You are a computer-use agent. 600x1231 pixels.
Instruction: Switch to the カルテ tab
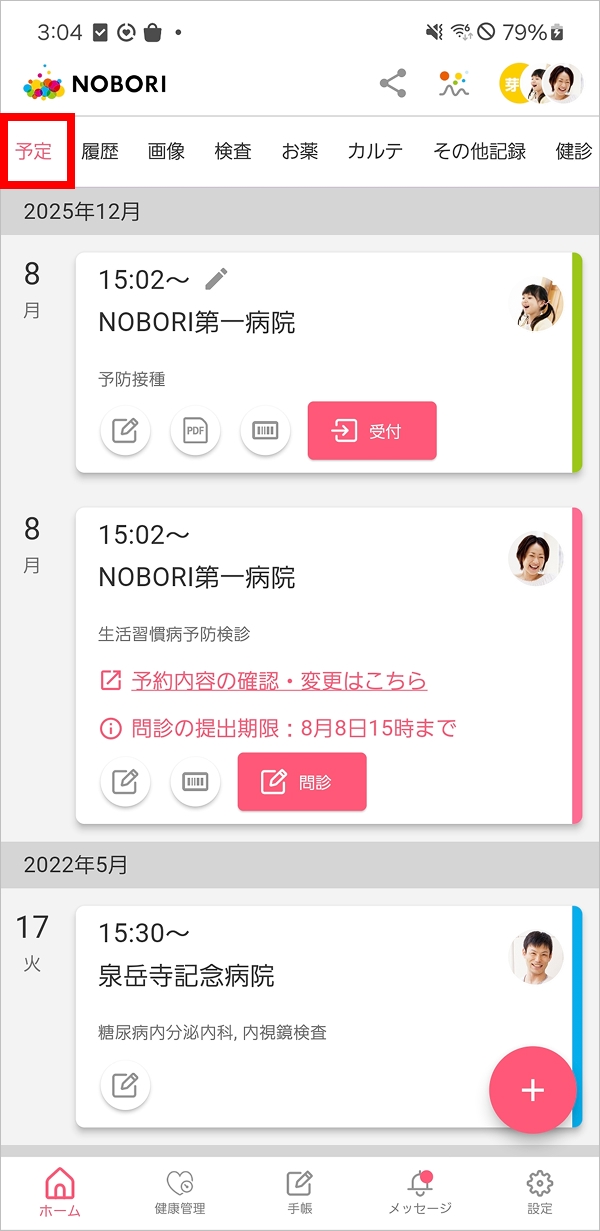(x=376, y=152)
